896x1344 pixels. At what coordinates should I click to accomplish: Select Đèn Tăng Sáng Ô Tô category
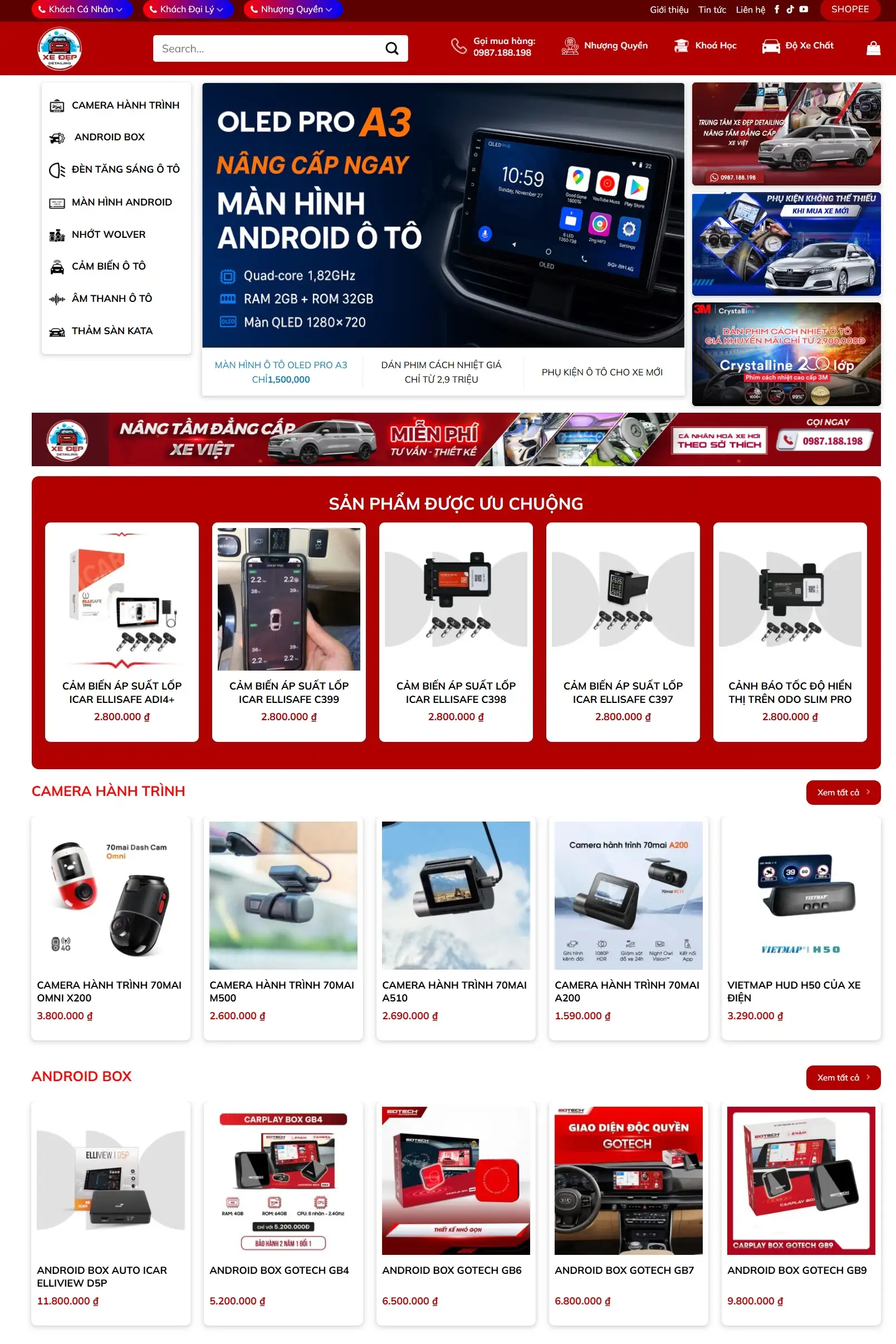coord(125,169)
